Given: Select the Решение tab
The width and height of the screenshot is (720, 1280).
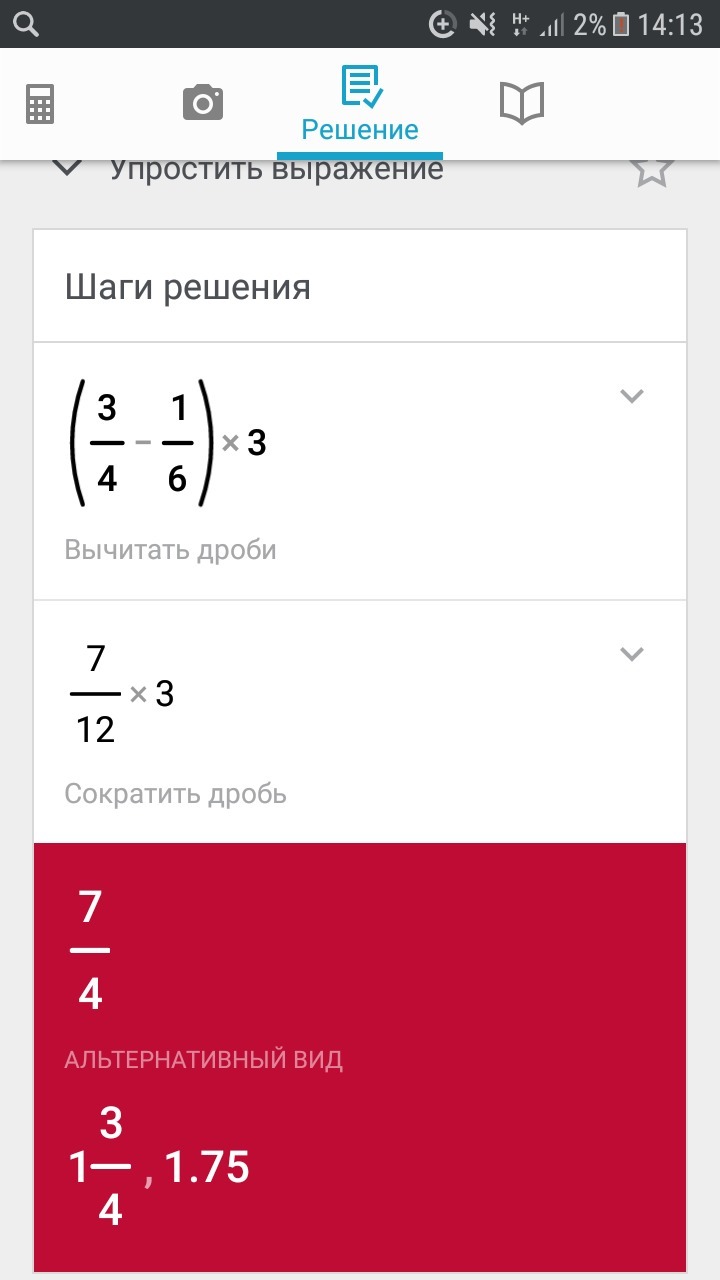Looking at the screenshot, I should 360,105.
